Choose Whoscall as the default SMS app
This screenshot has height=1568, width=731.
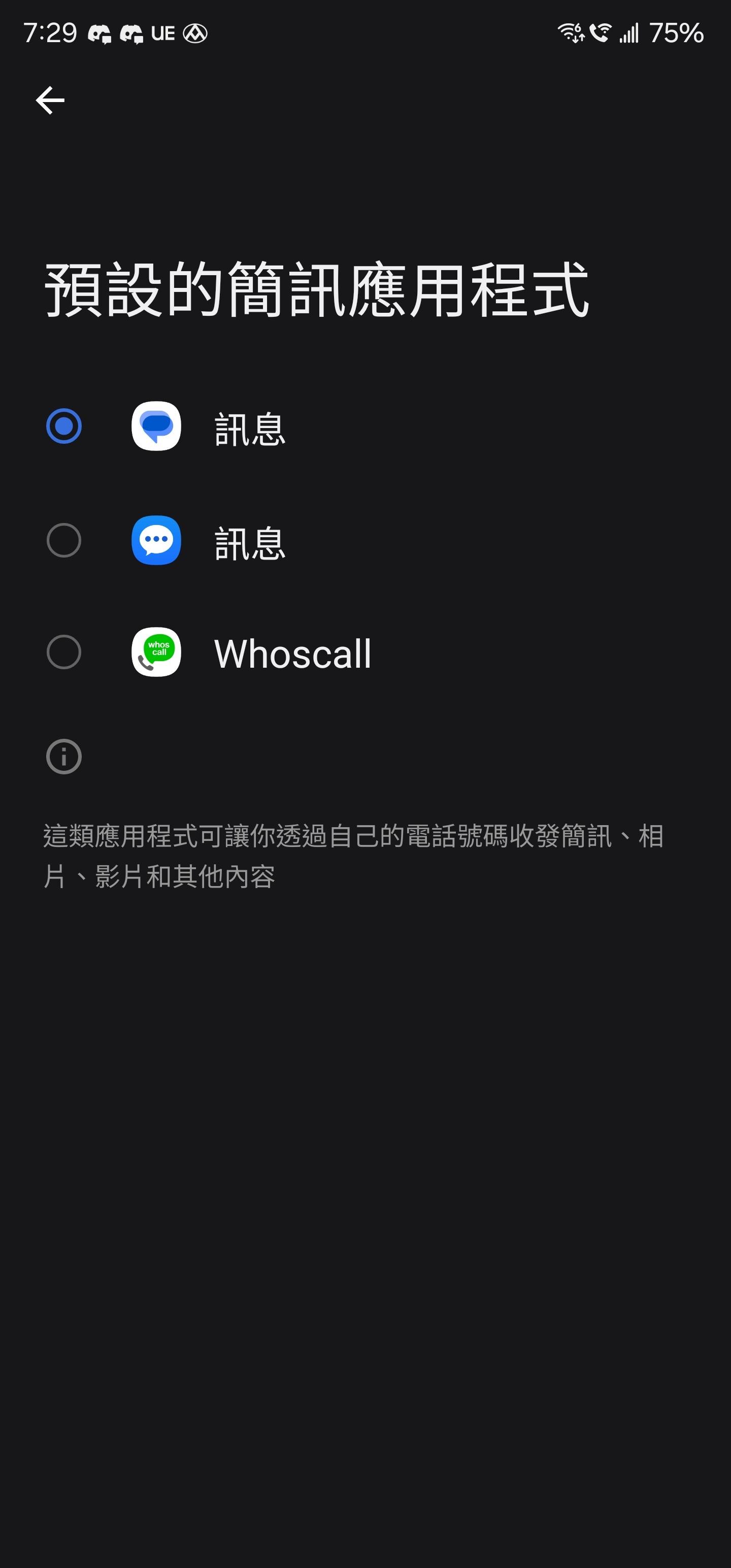point(292,653)
